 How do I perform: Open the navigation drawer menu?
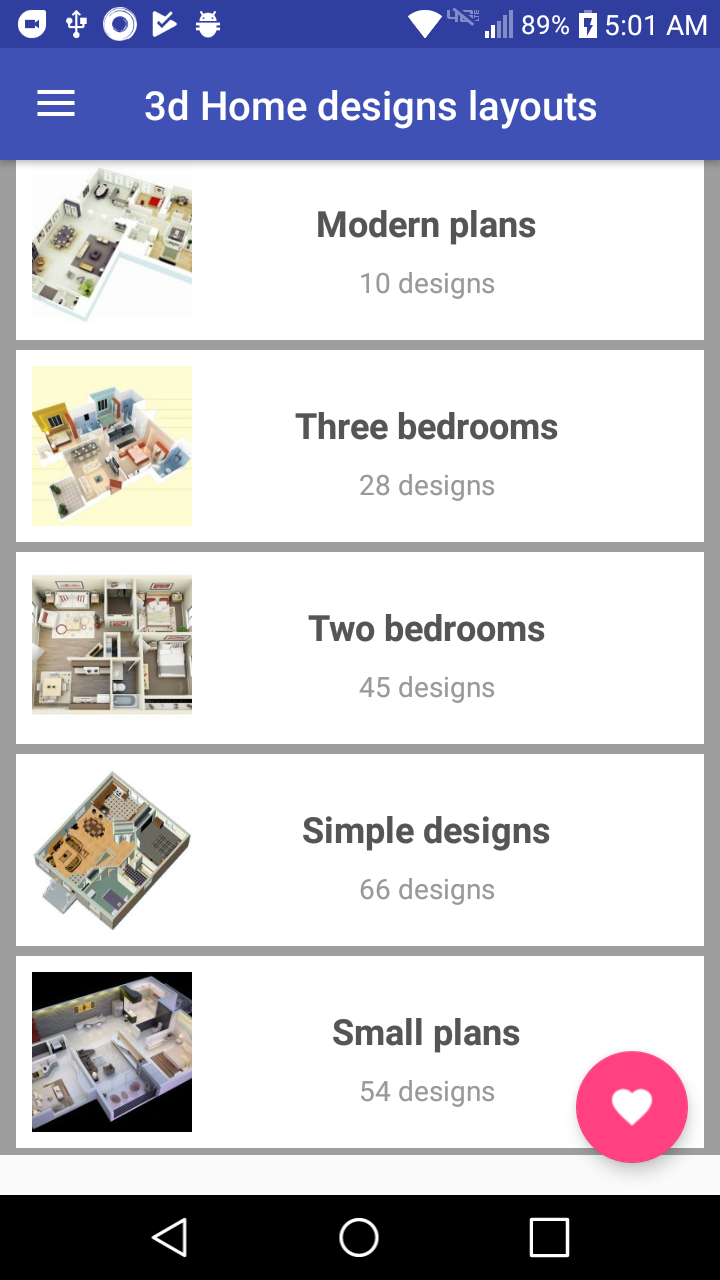coord(56,103)
